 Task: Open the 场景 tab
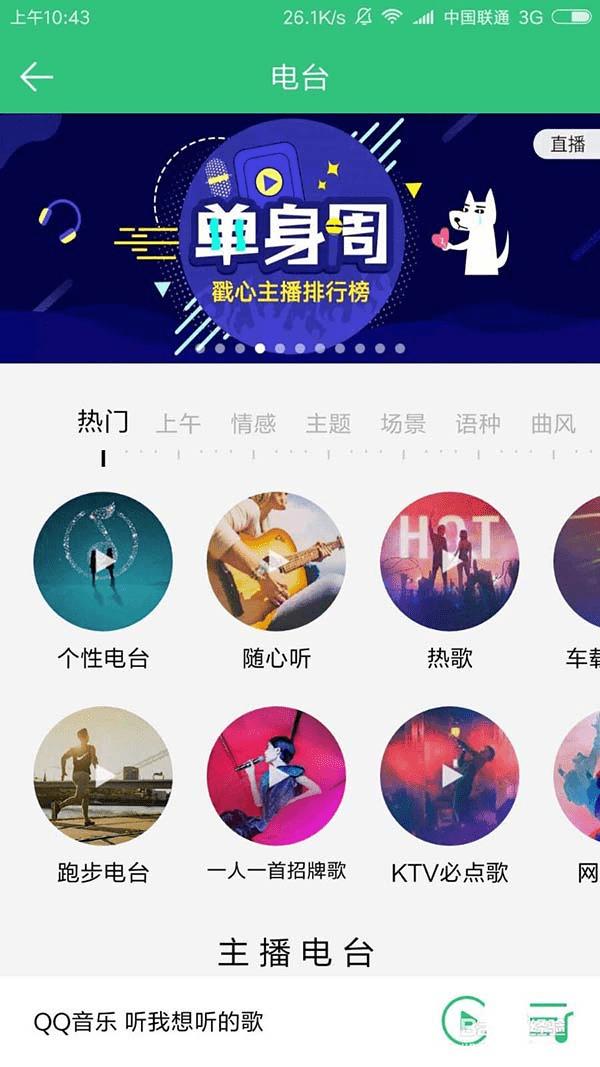[403, 424]
